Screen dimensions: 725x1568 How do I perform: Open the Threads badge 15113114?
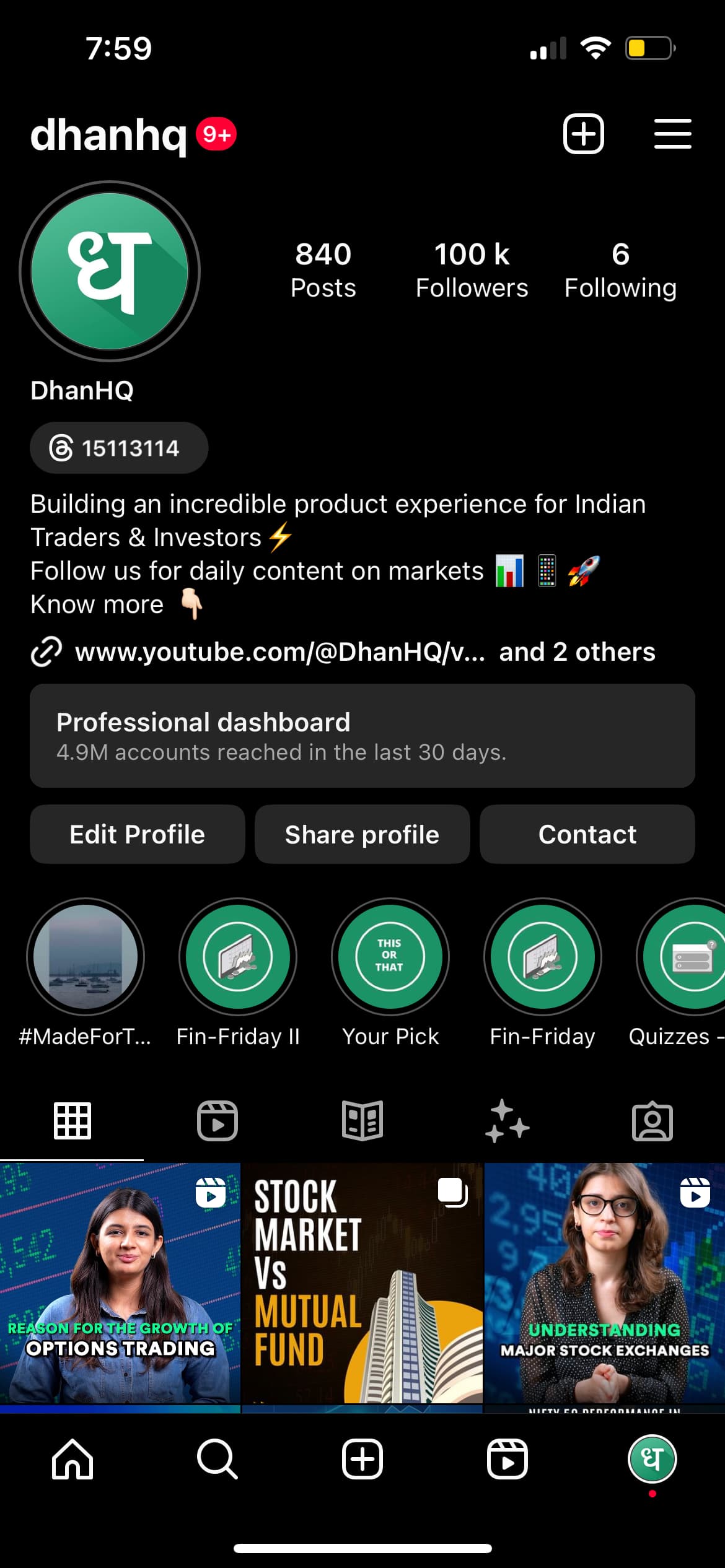(x=119, y=448)
